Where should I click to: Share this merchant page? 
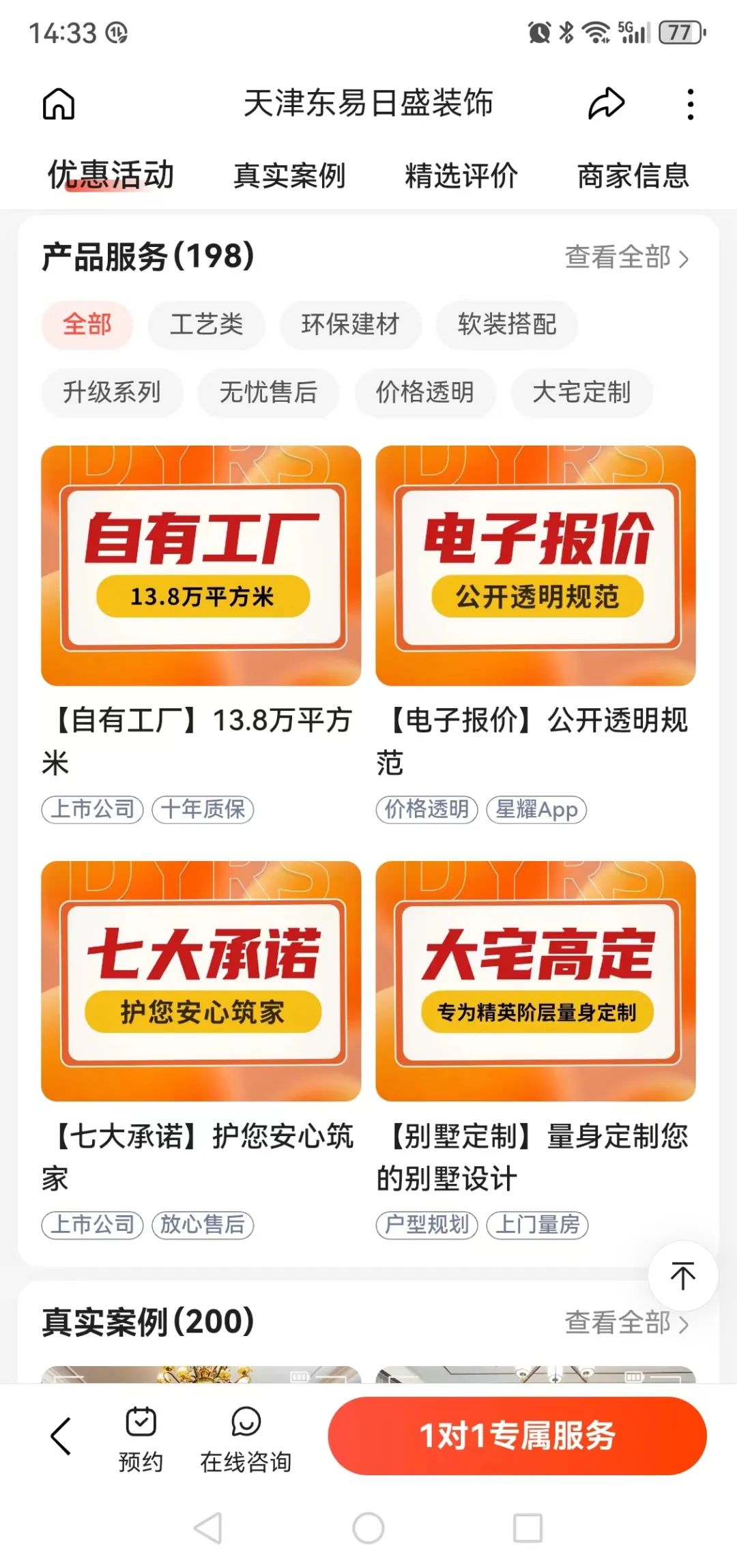(x=606, y=104)
